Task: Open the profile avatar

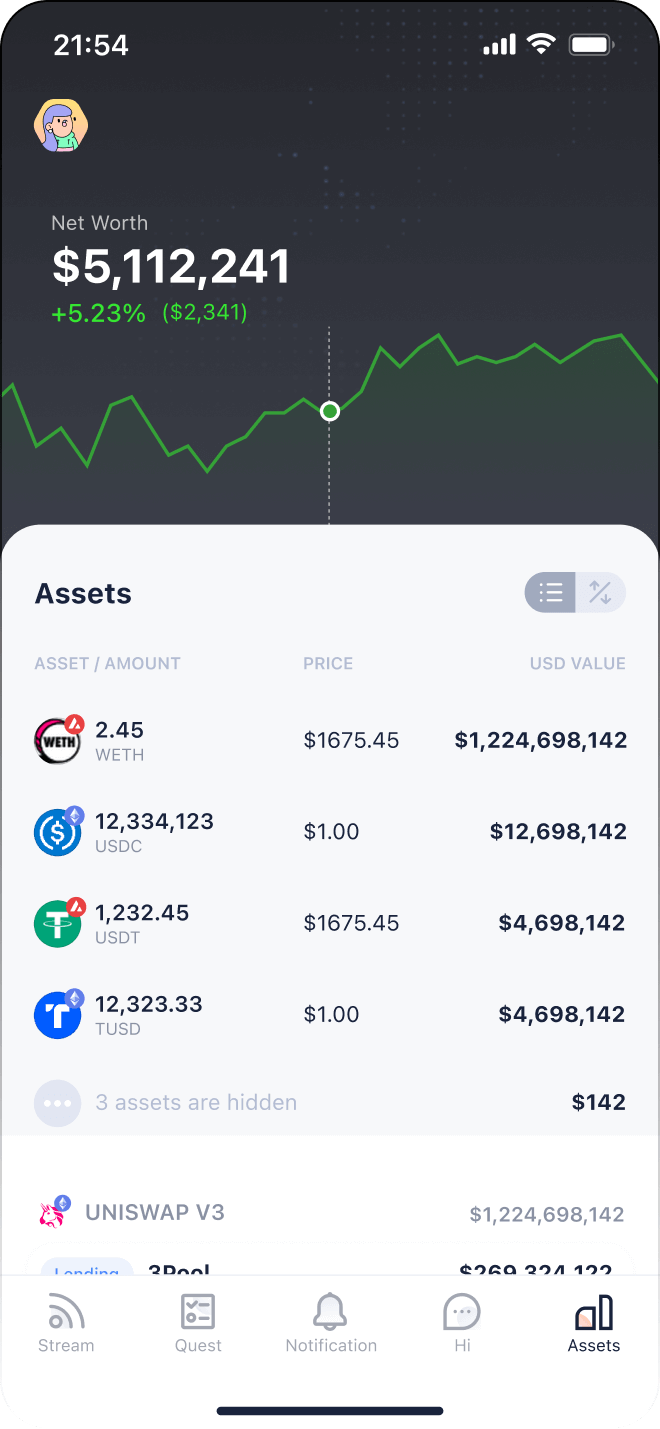Action: tap(61, 126)
